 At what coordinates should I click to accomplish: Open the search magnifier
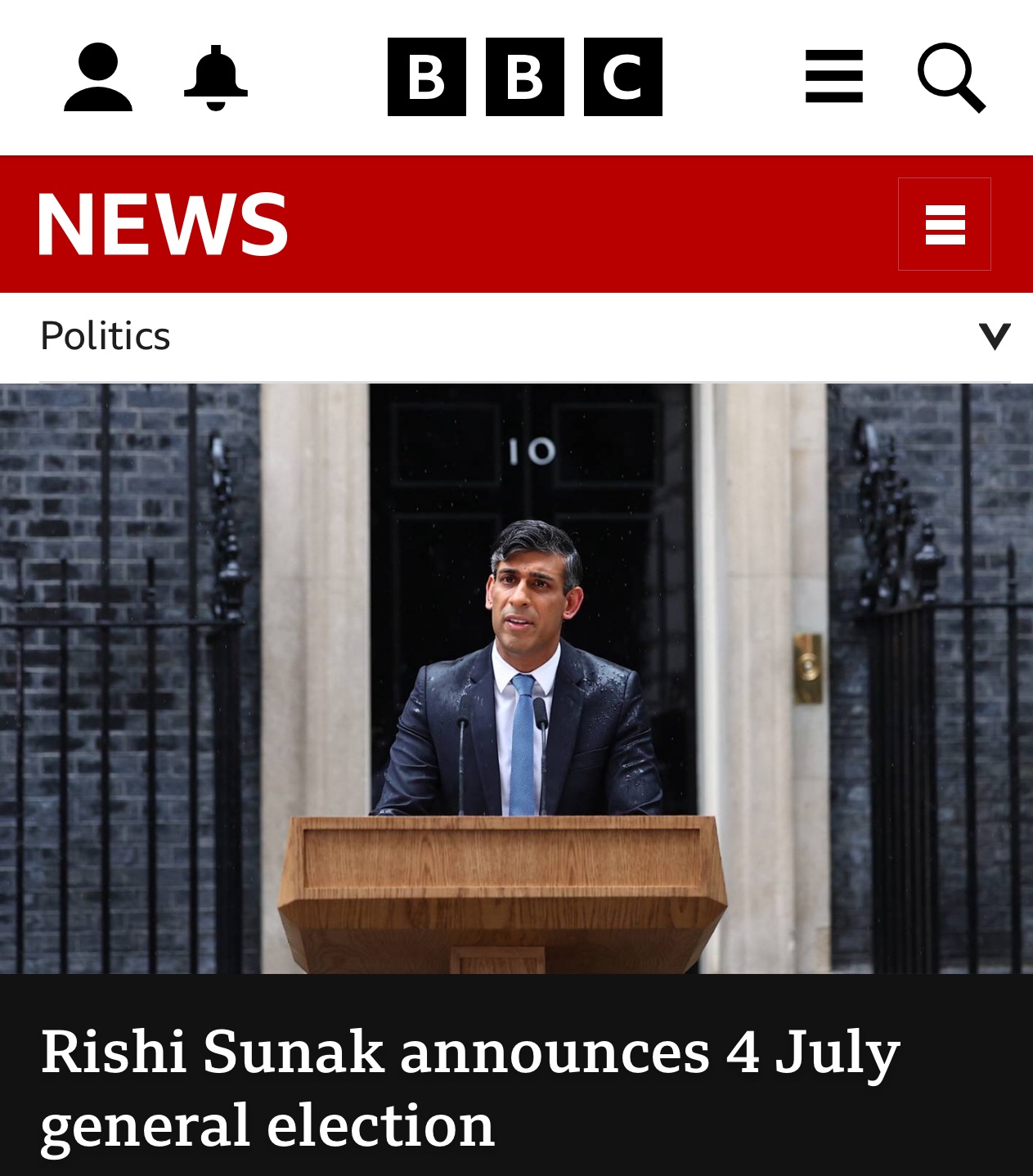click(x=951, y=77)
